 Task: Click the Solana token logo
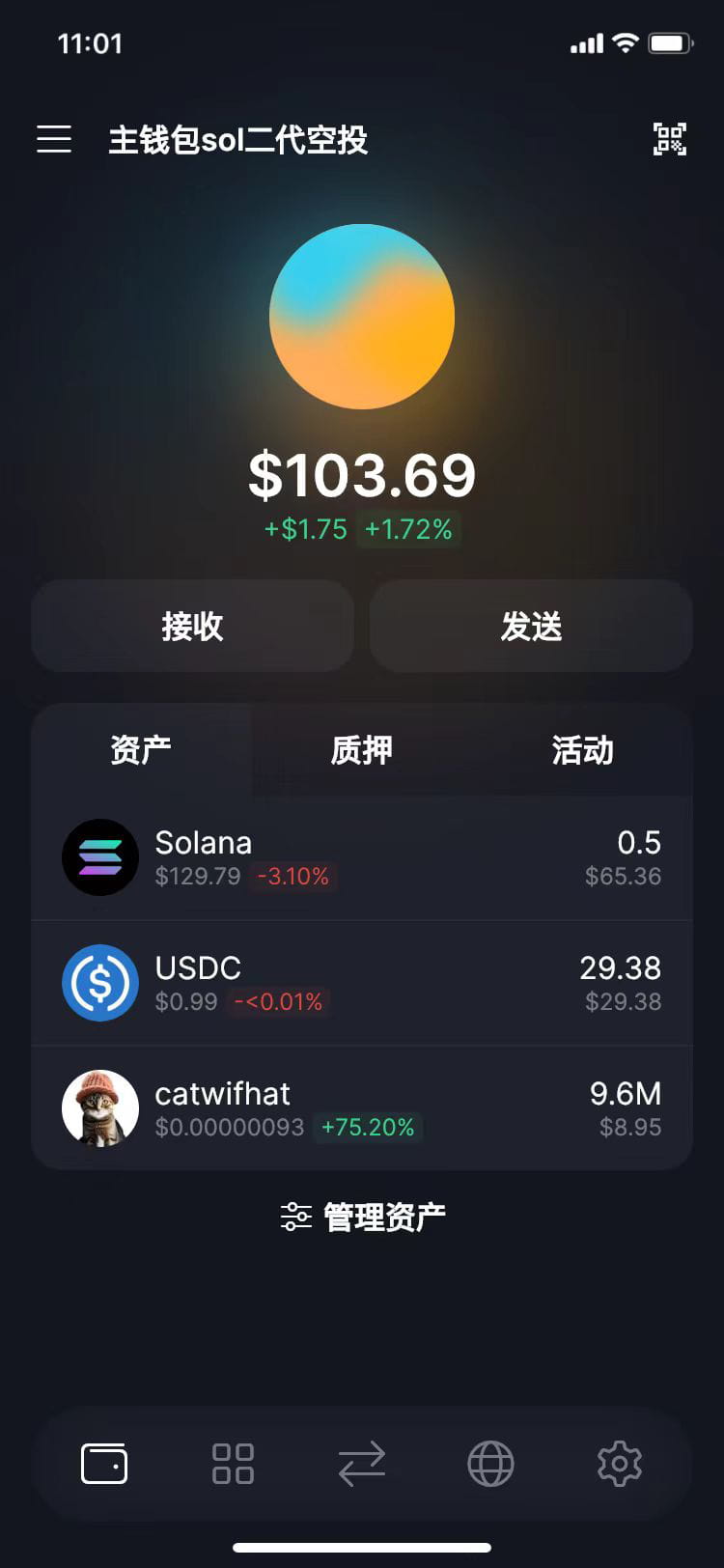pos(99,857)
